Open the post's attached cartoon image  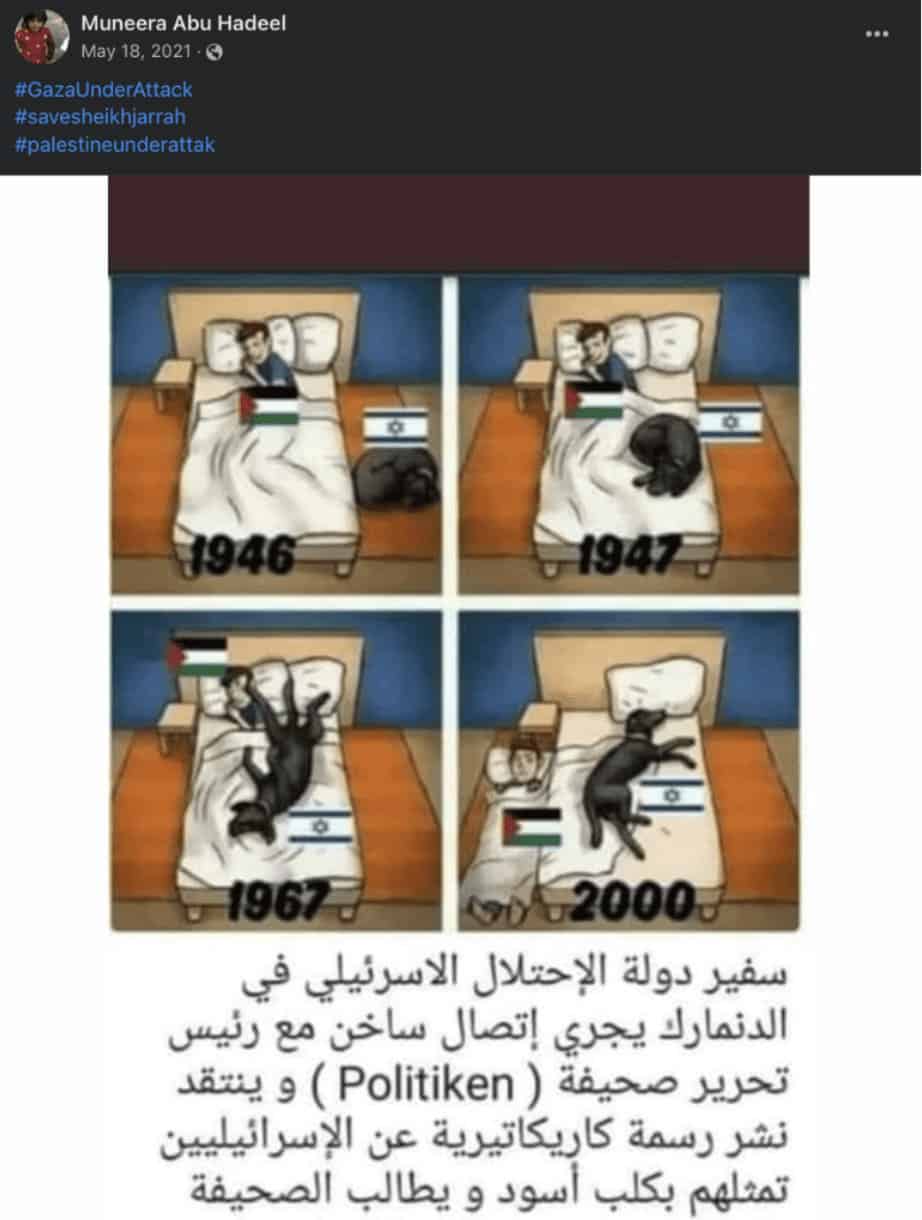(458, 600)
